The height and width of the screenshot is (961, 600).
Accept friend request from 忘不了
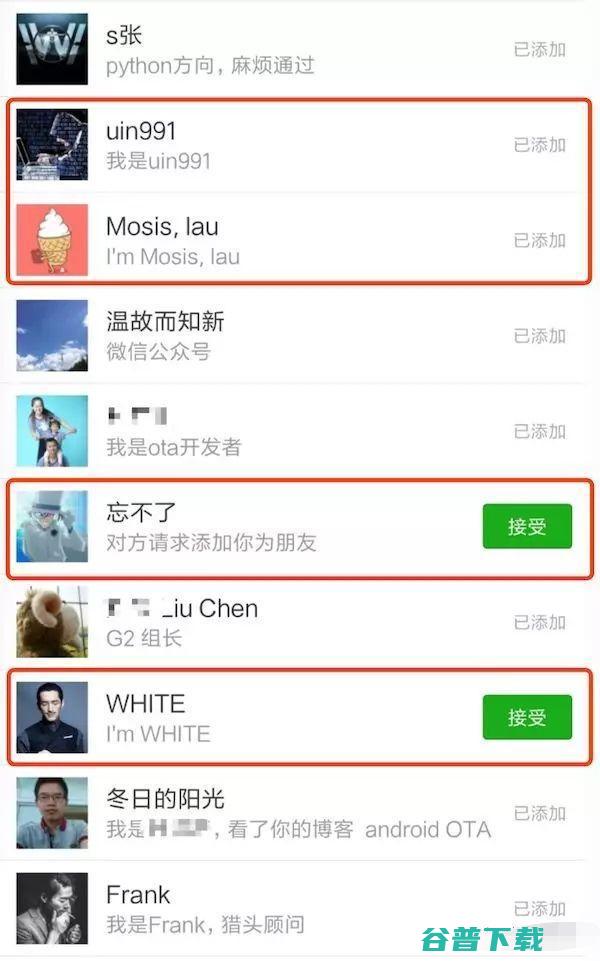click(x=526, y=526)
